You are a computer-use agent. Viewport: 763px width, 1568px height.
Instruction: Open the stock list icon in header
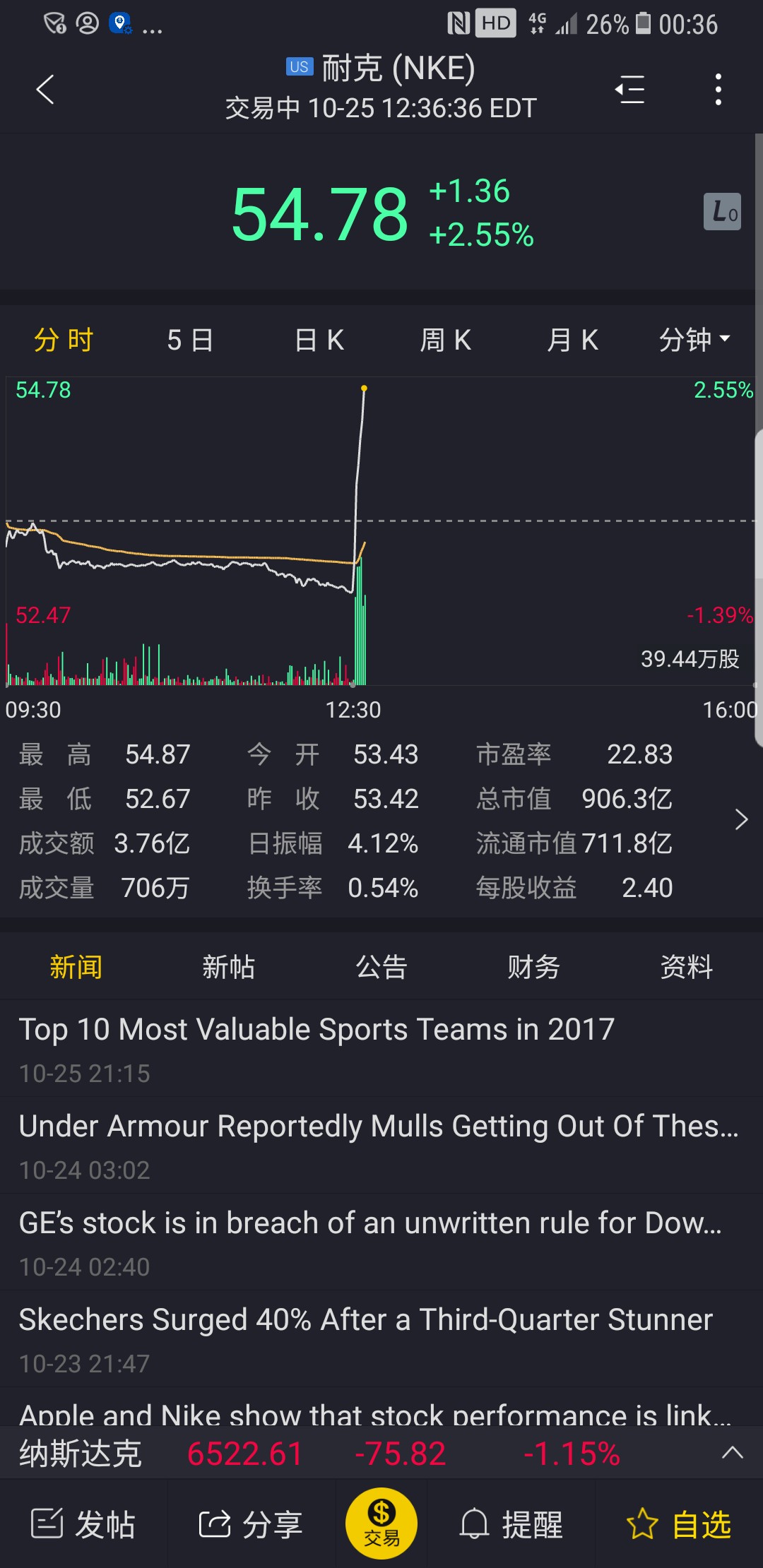[629, 90]
